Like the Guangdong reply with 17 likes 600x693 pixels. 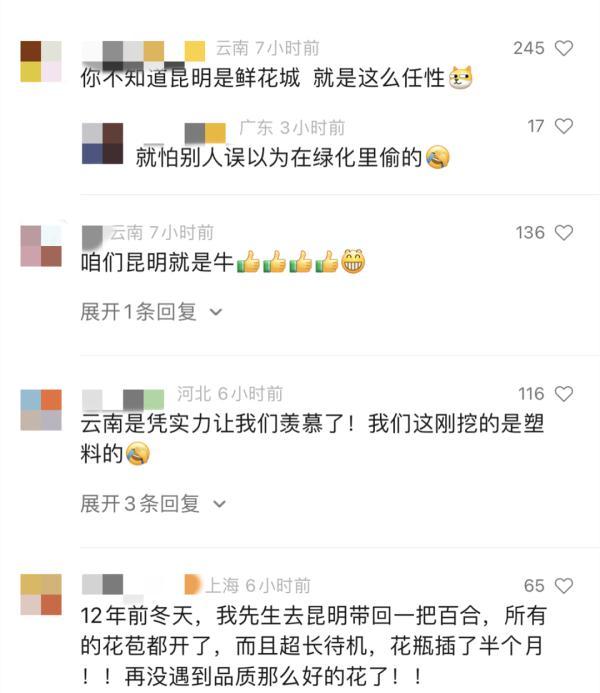564,126
